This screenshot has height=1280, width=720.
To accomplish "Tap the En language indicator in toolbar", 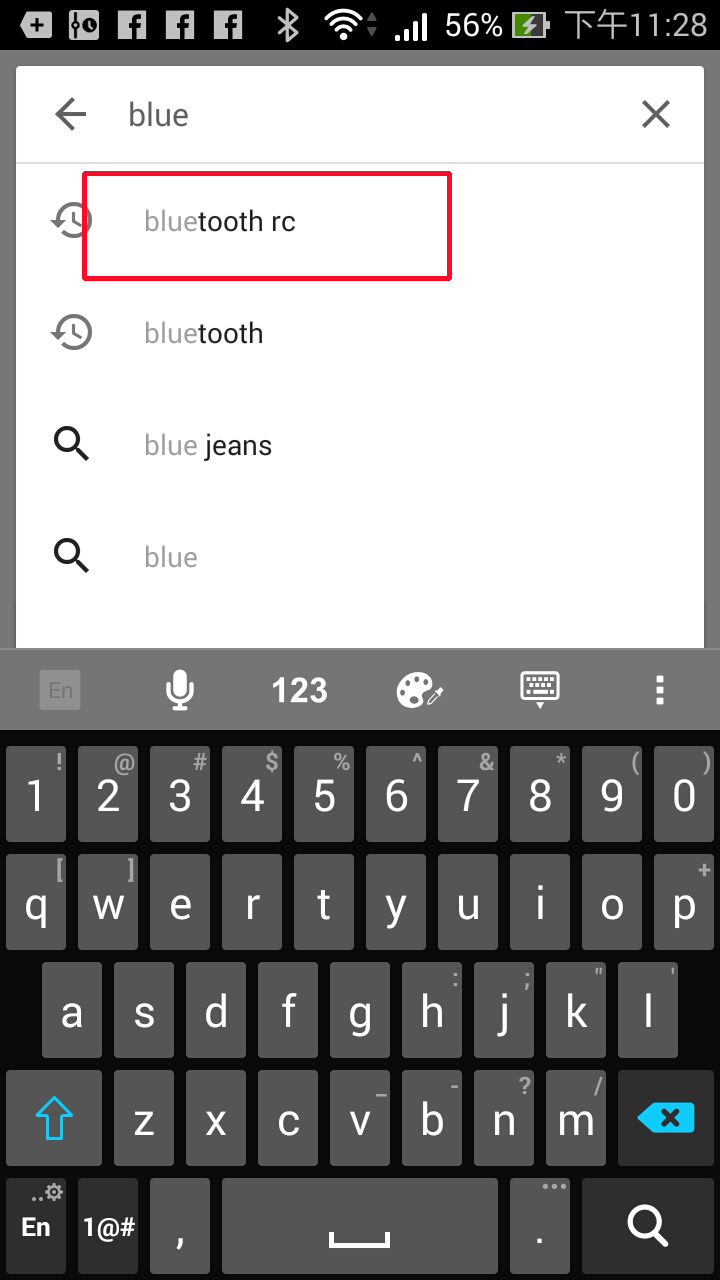I will pyautogui.click(x=60, y=690).
